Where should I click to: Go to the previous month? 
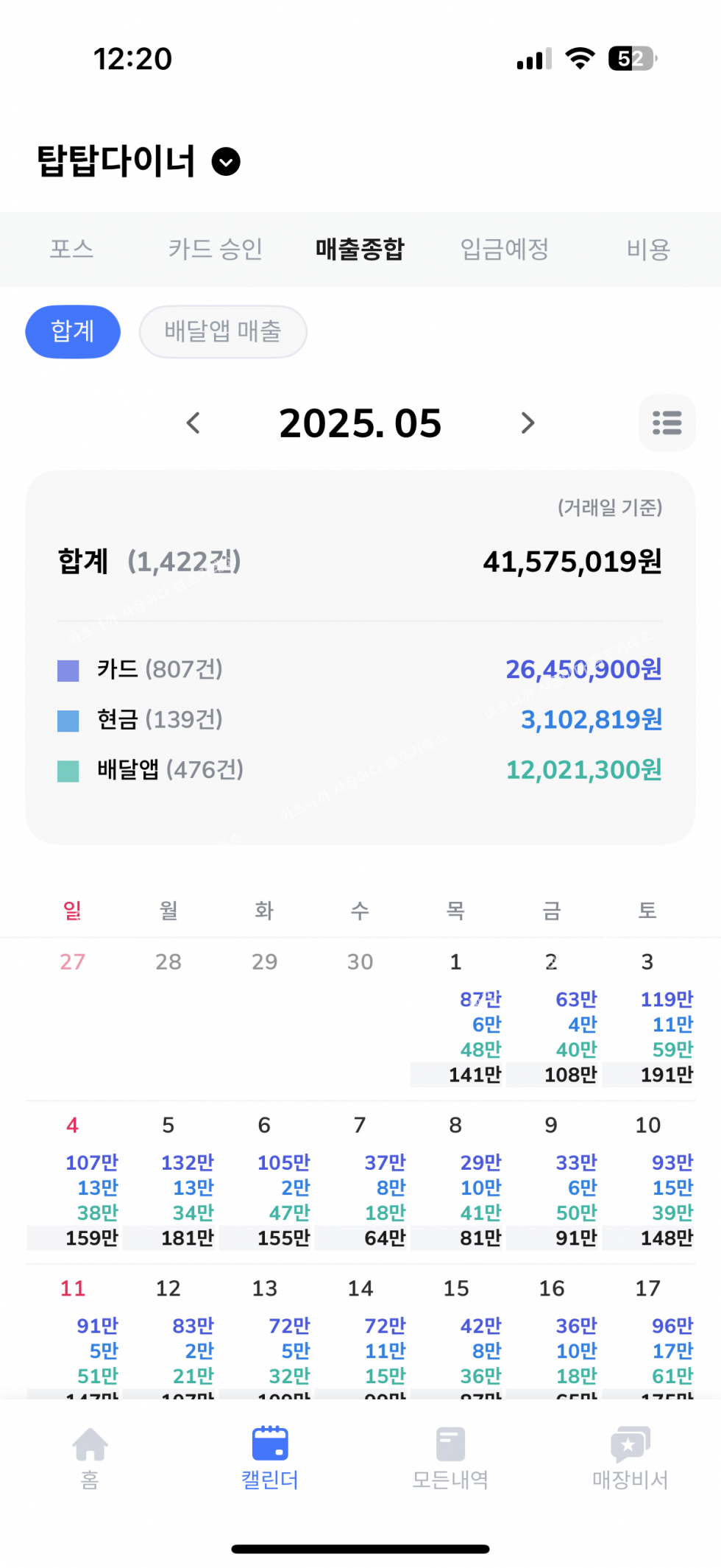[x=193, y=423]
